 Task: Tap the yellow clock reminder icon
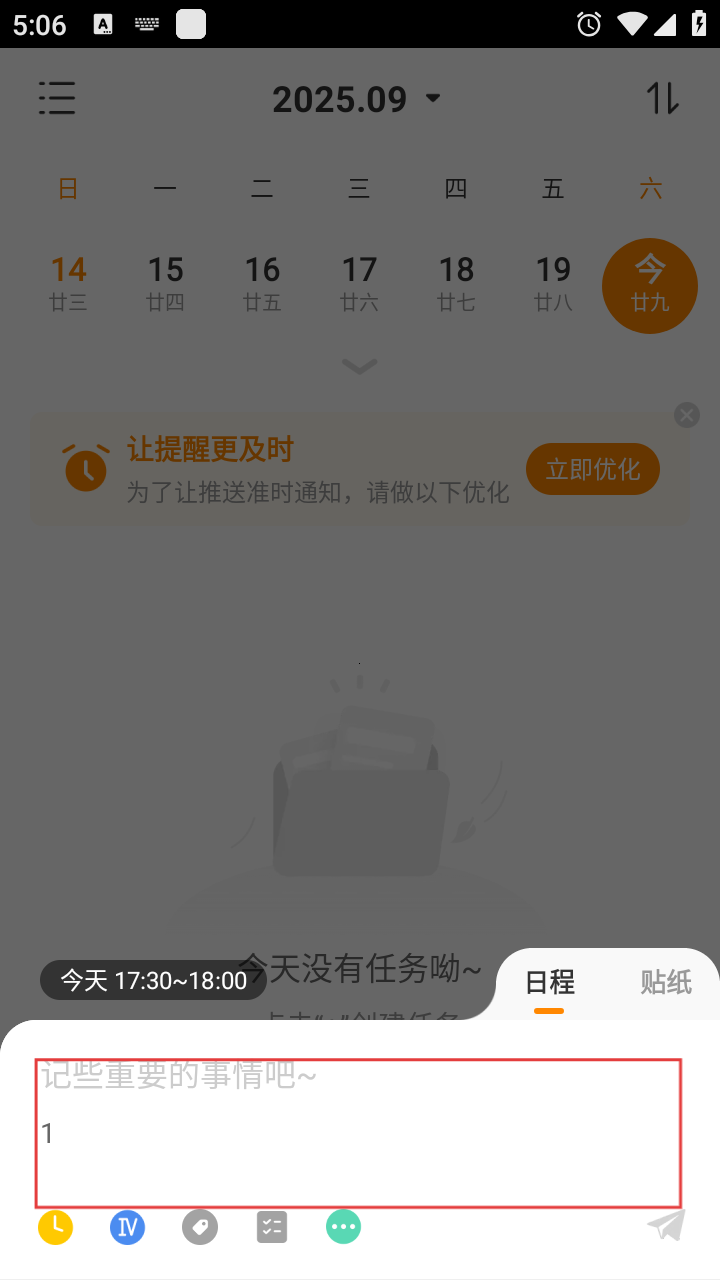(x=56, y=1226)
